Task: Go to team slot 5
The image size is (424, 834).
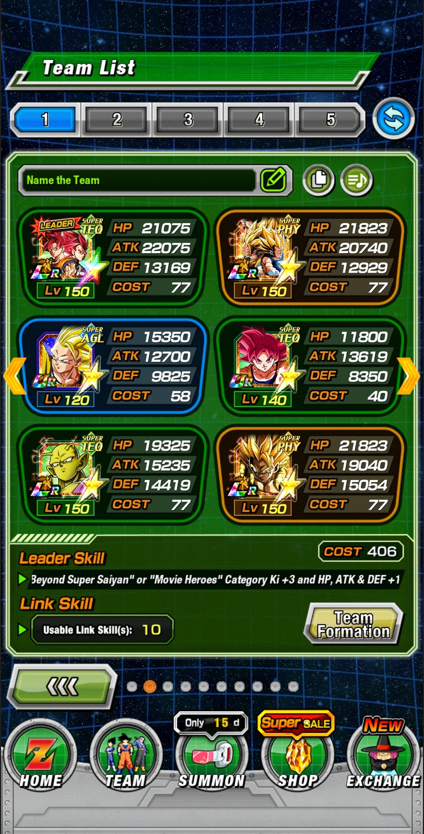Action: tap(330, 120)
